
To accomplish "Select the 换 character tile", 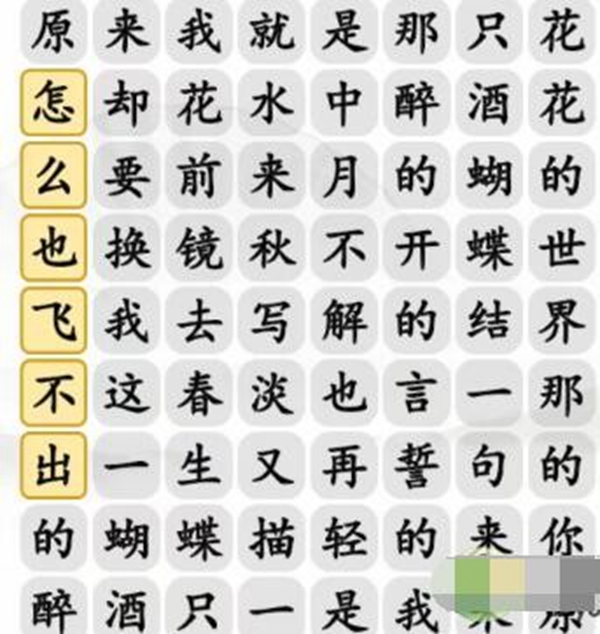I will 126,247.
